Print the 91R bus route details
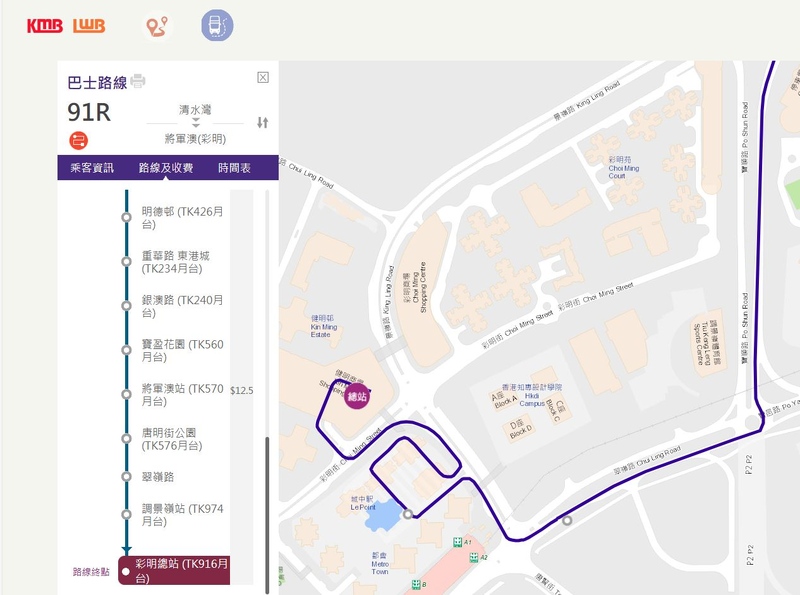This screenshot has width=800, height=595. 138,82
